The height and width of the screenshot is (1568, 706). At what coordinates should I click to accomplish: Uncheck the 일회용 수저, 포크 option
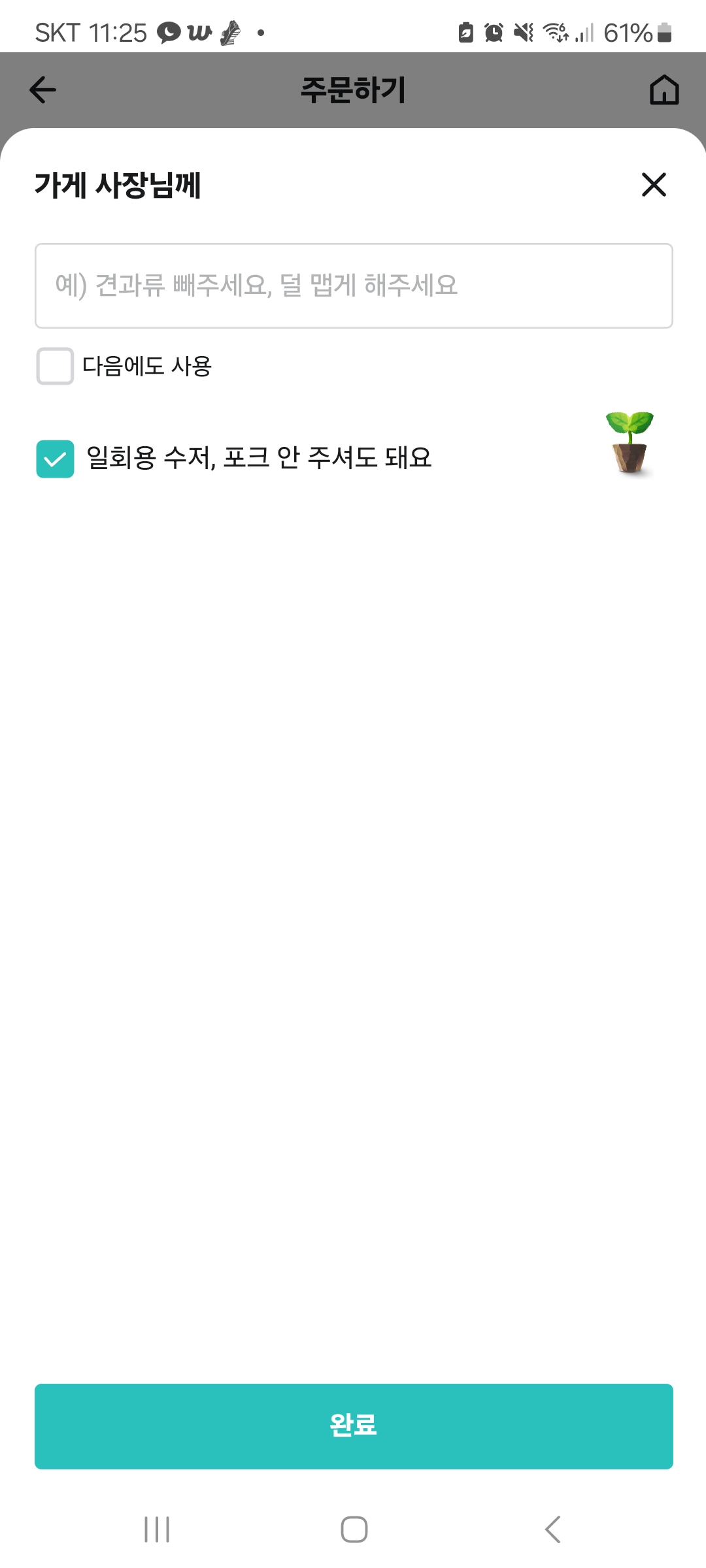coord(55,459)
